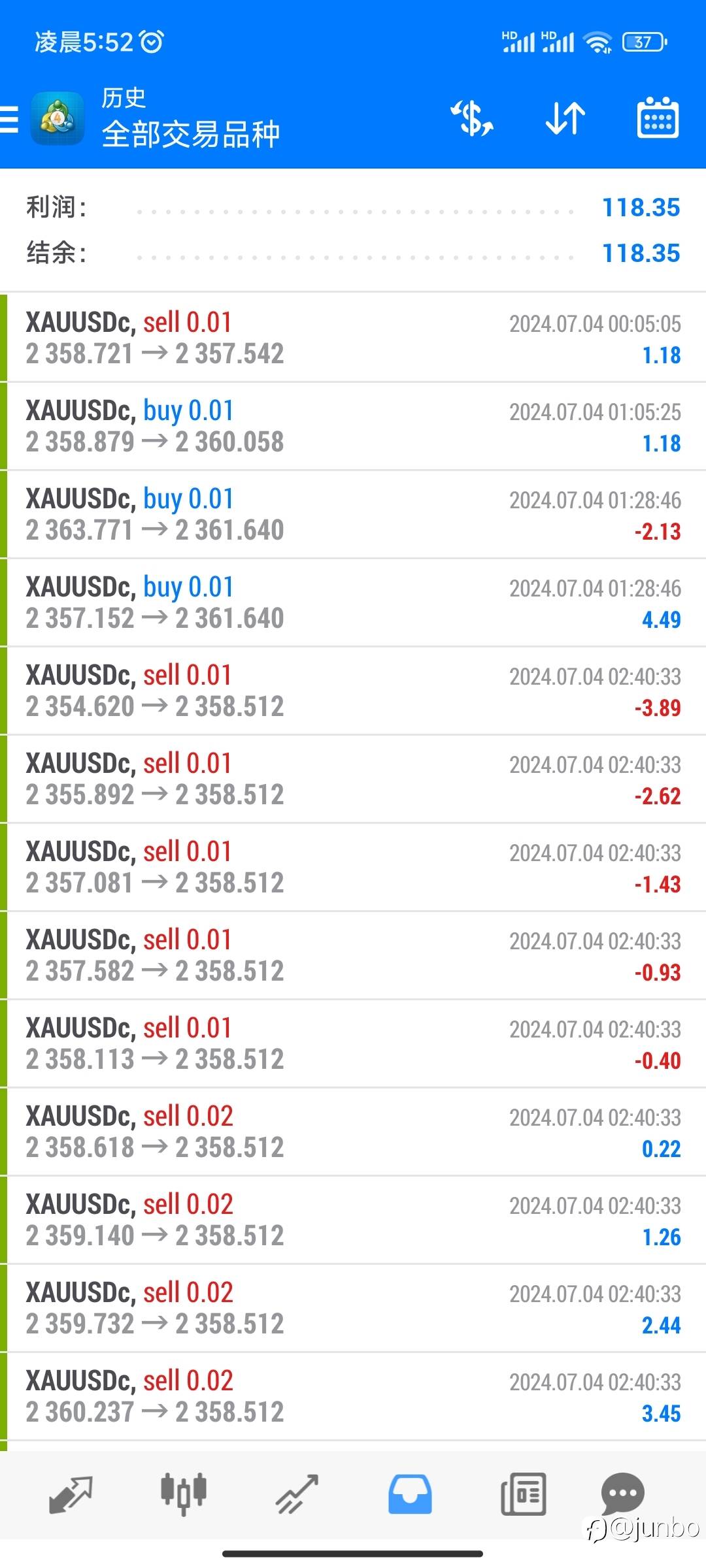
Task: Open the sell trade with -3.89 loss
Action: tap(353, 691)
